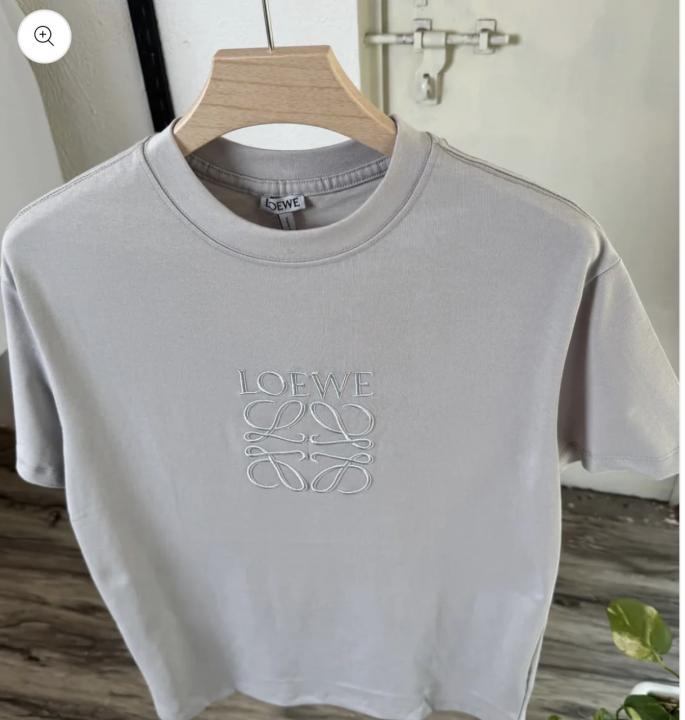Tap the zoom magnifier icon
Viewport: 685px width, 720px height.
44,37
